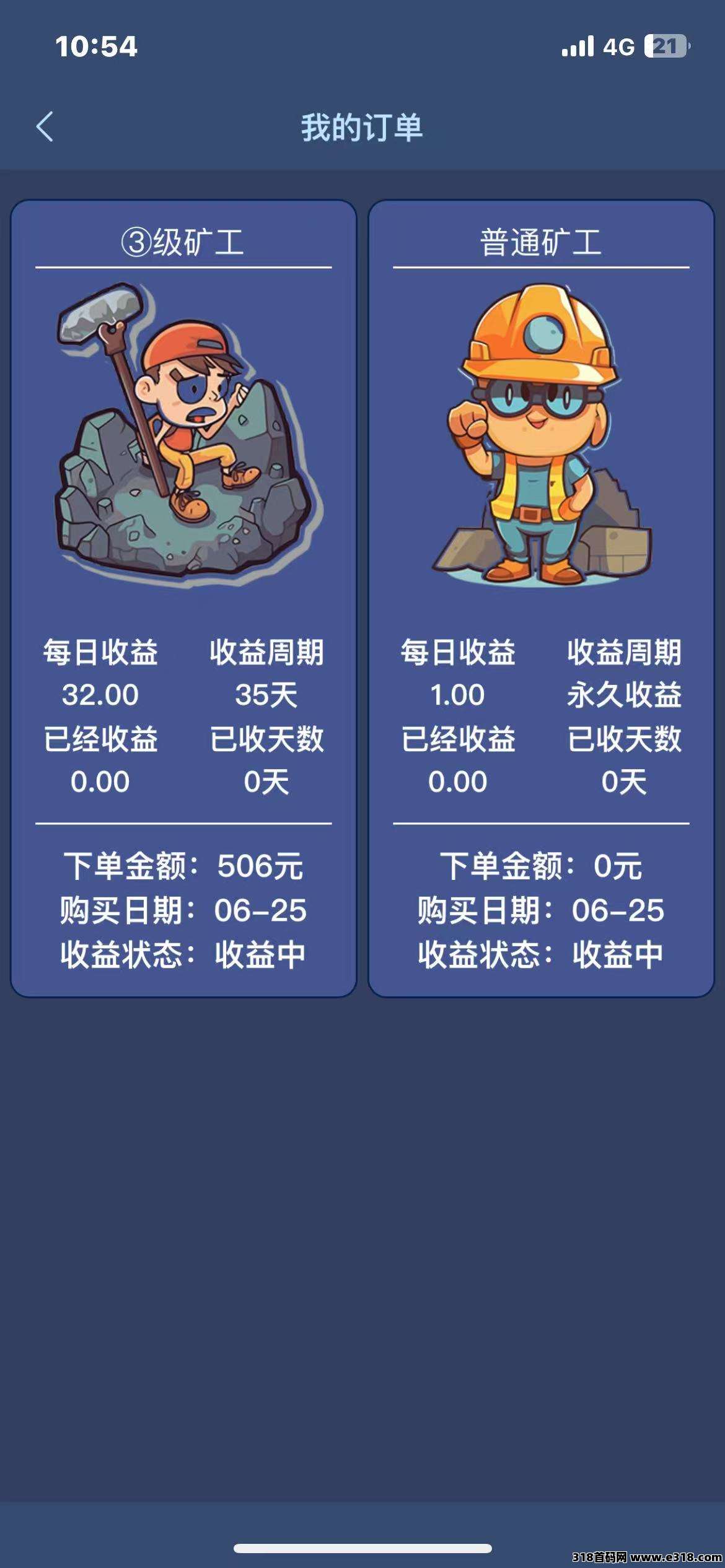Screen dimensions: 725x1568
Task: Tap the 普通矿工 helmet miner illustration
Action: click(539, 433)
